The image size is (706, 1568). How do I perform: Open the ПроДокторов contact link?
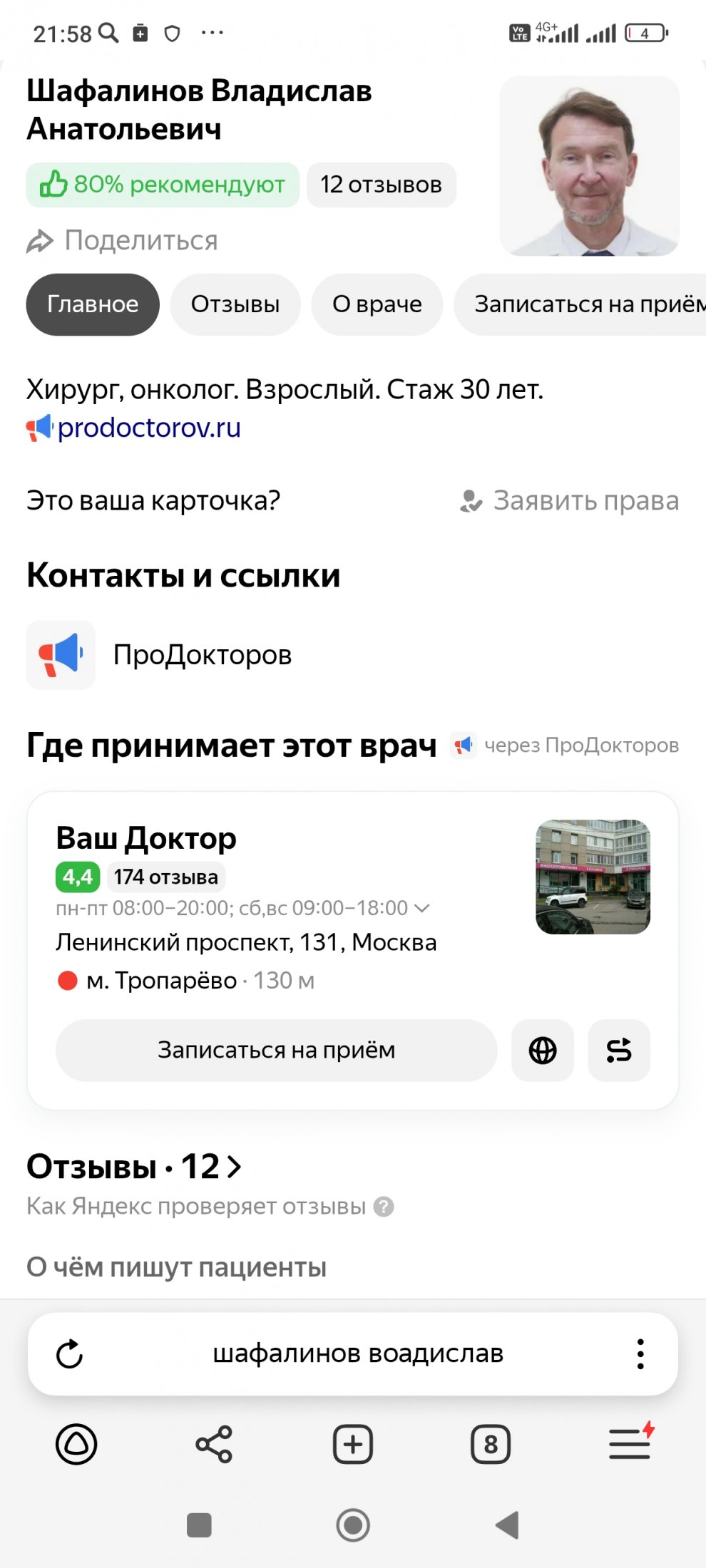tap(202, 655)
